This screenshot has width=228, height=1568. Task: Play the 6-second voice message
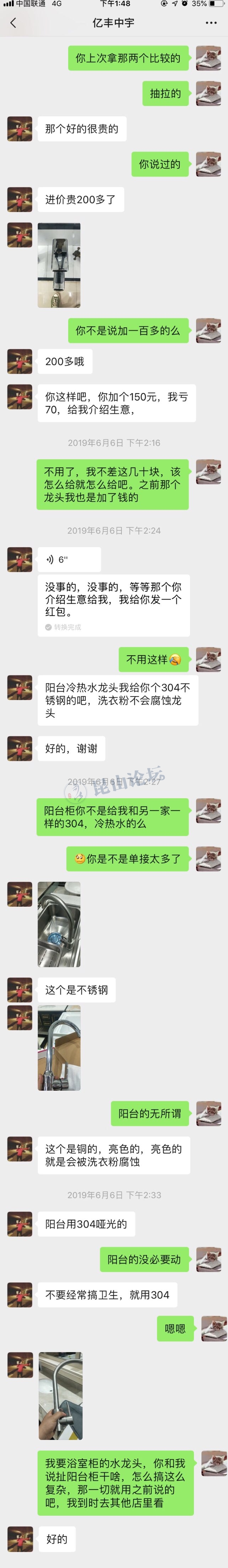[x=69, y=560]
